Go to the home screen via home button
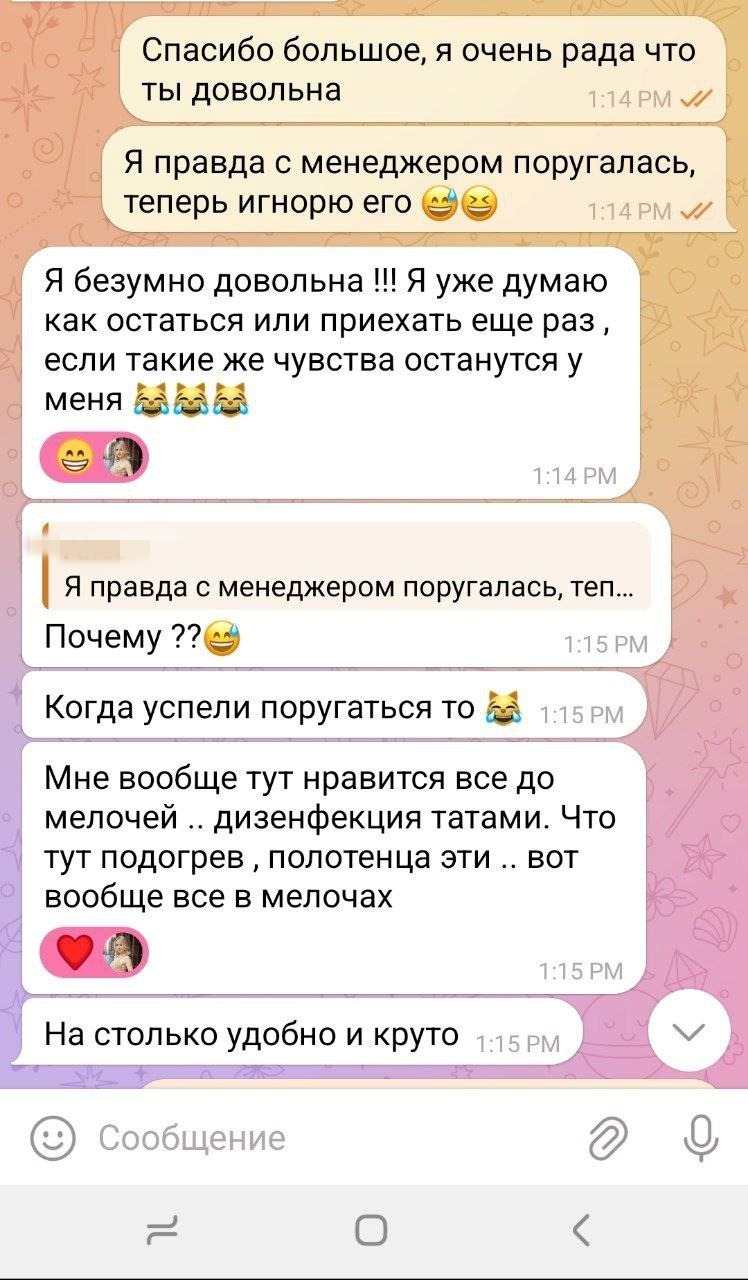Screen dimensions: 748x1280 pos(372,1229)
